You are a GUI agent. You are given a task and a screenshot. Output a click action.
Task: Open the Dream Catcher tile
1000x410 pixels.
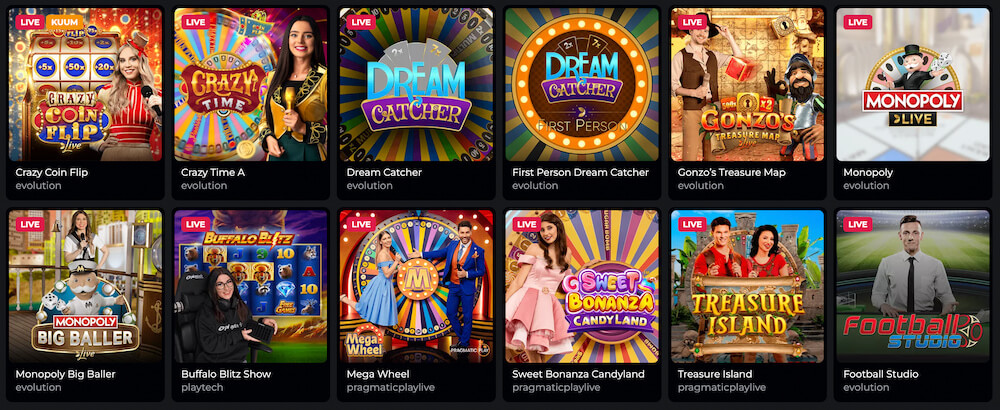tap(416, 85)
